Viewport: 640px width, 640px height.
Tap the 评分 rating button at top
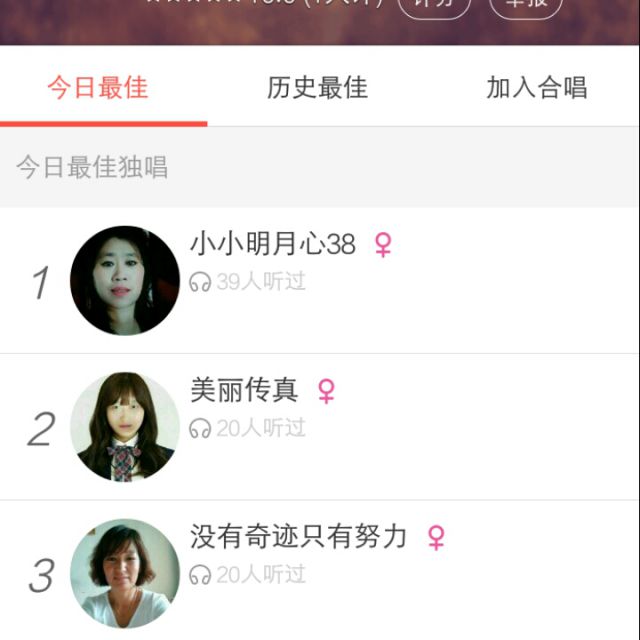434,5
